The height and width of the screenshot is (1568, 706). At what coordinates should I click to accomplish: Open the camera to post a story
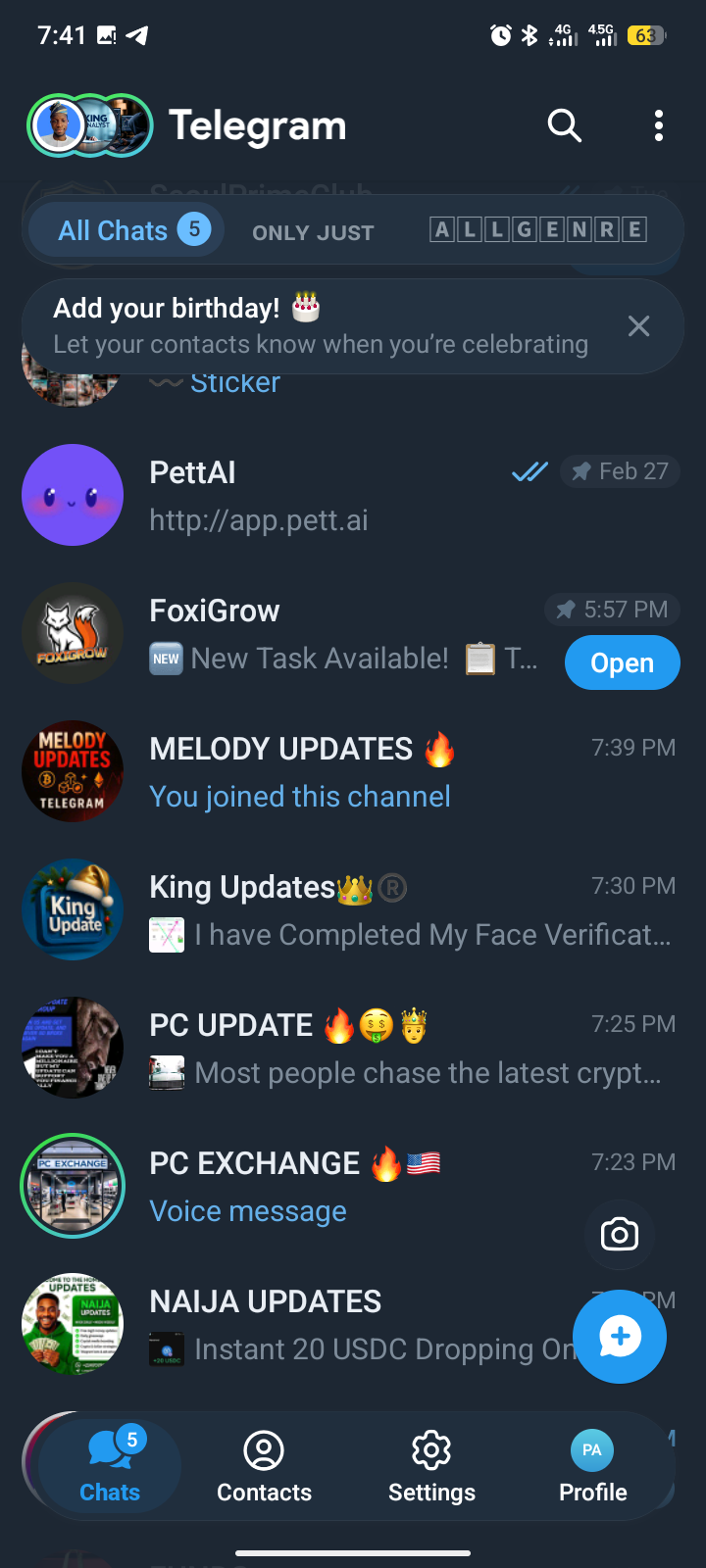[x=619, y=1234]
